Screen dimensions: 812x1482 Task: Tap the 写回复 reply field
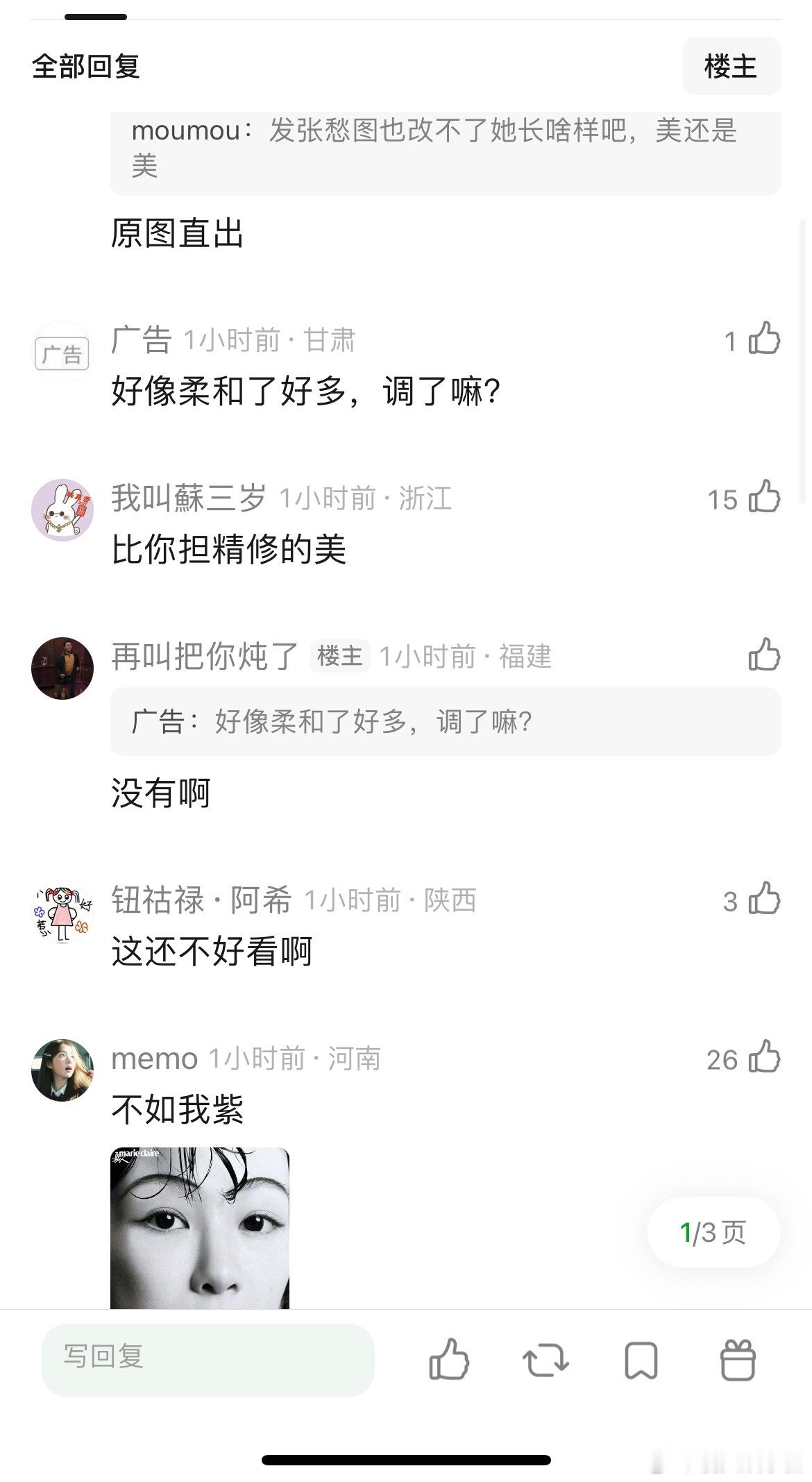[x=208, y=1359]
